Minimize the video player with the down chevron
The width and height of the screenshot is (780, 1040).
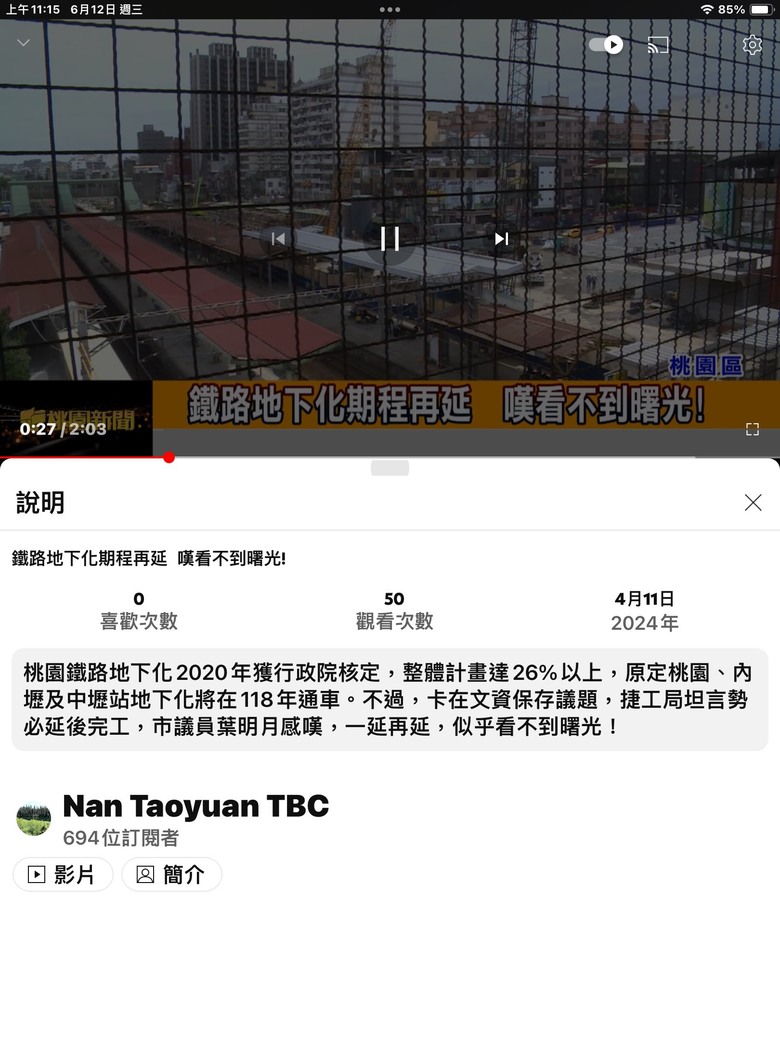tap(24, 43)
